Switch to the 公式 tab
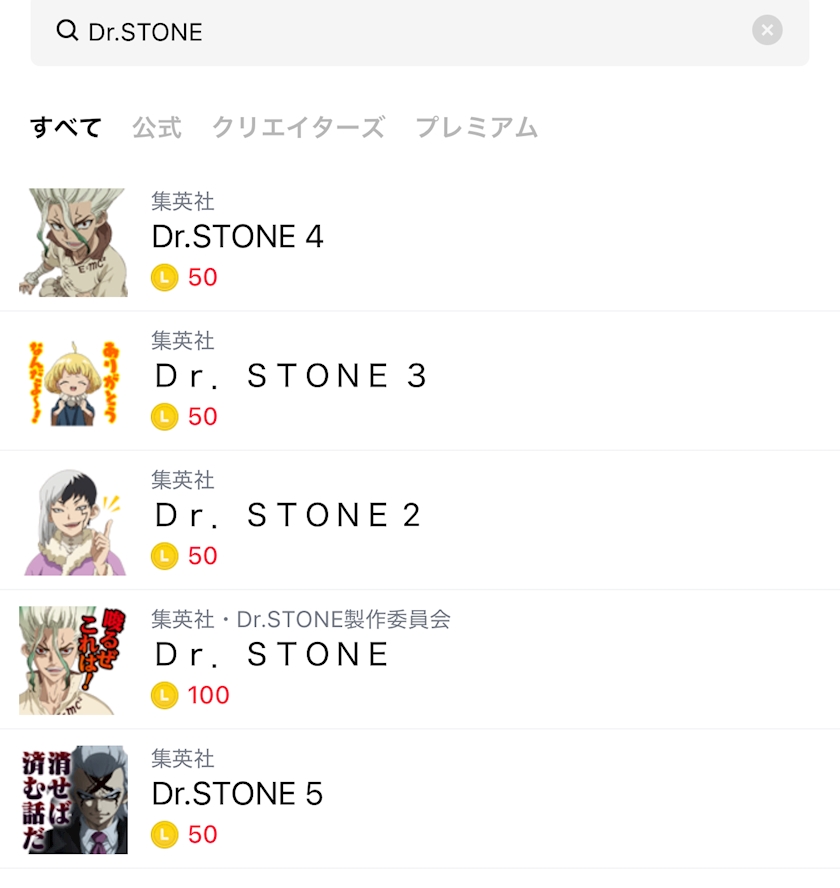The width and height of the screenshot is (840, 888). pyautogui.click(x=157, y=127)
